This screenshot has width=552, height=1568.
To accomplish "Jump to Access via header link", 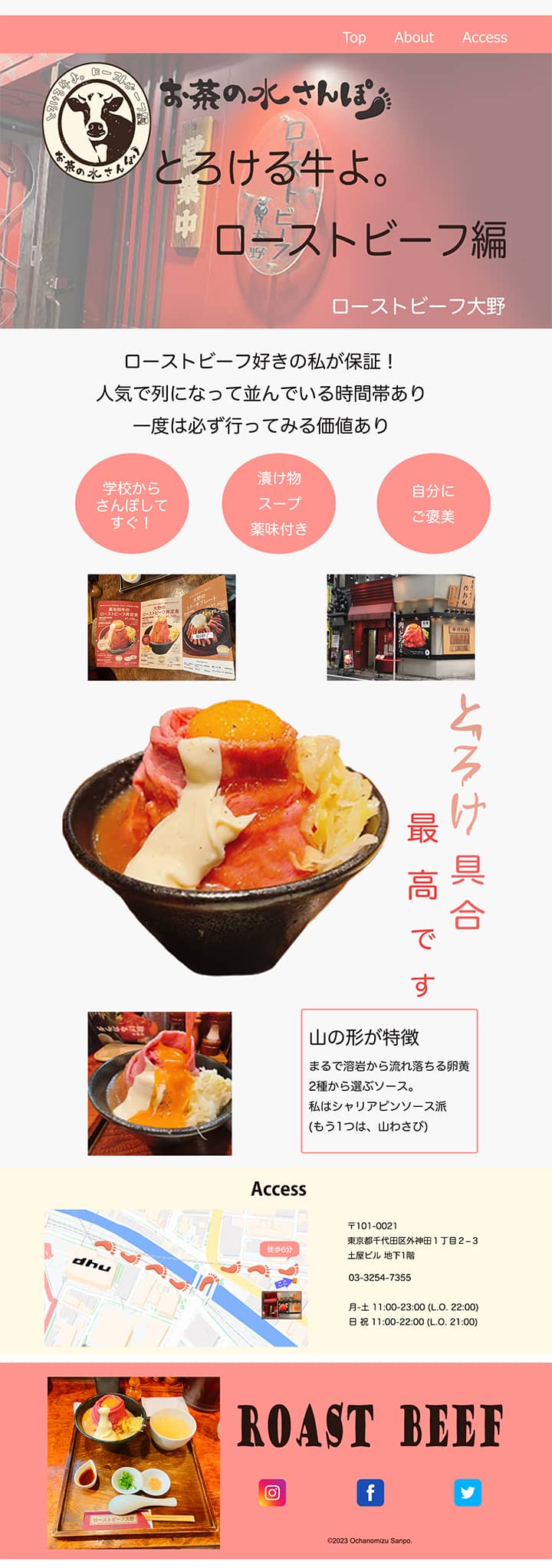I will pyautogui.click(x=485, y=38).
